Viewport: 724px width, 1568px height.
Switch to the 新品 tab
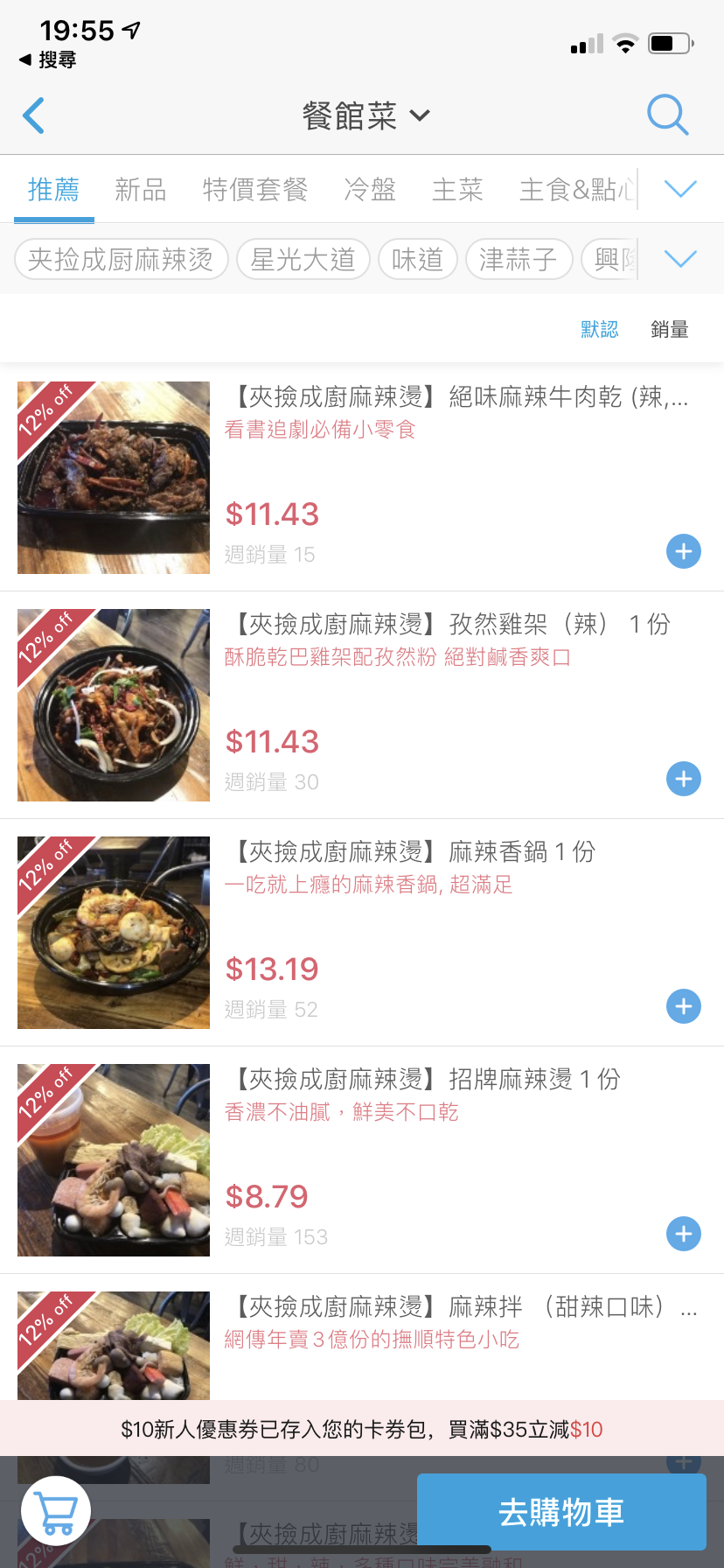click(x=141, y=189)
